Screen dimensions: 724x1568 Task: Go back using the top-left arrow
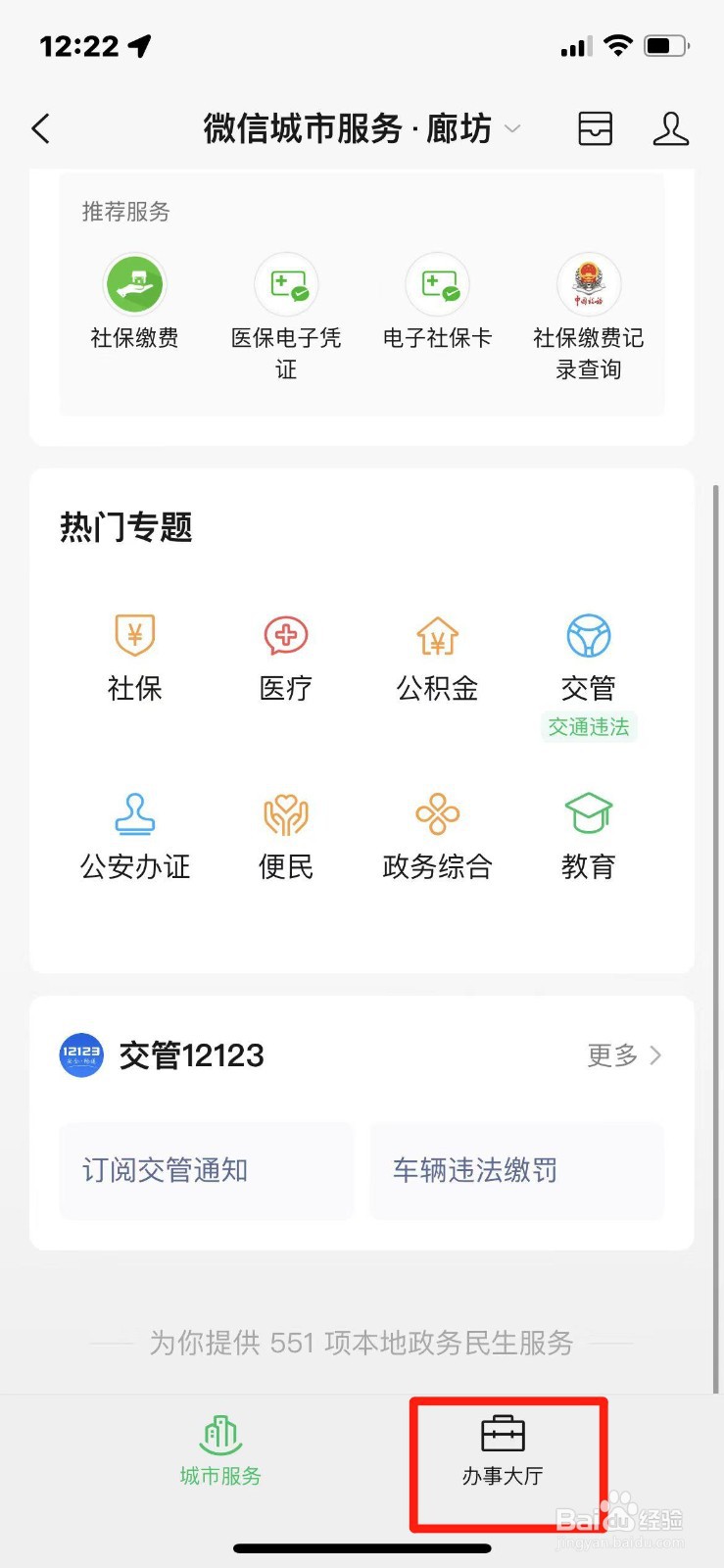point(40,128)
